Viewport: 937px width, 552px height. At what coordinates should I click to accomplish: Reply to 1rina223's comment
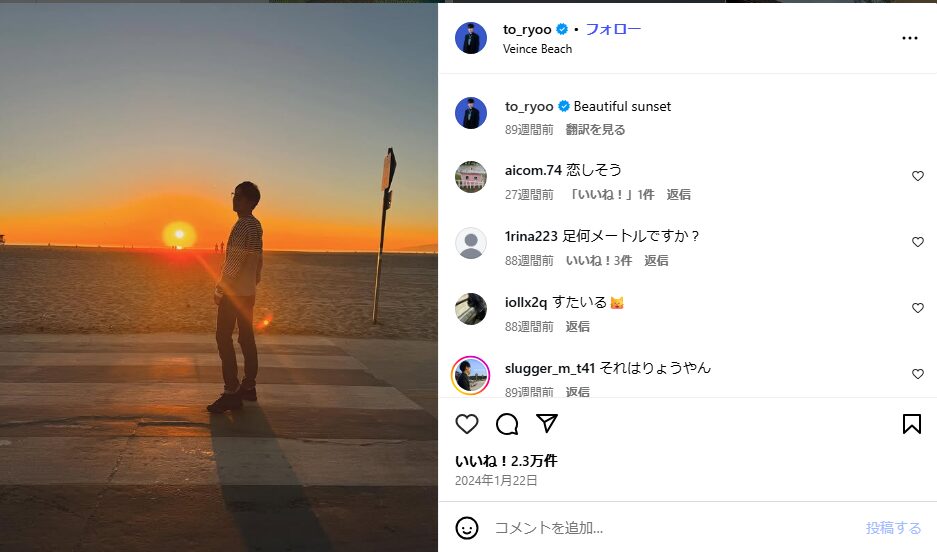(x=656, y=261)
